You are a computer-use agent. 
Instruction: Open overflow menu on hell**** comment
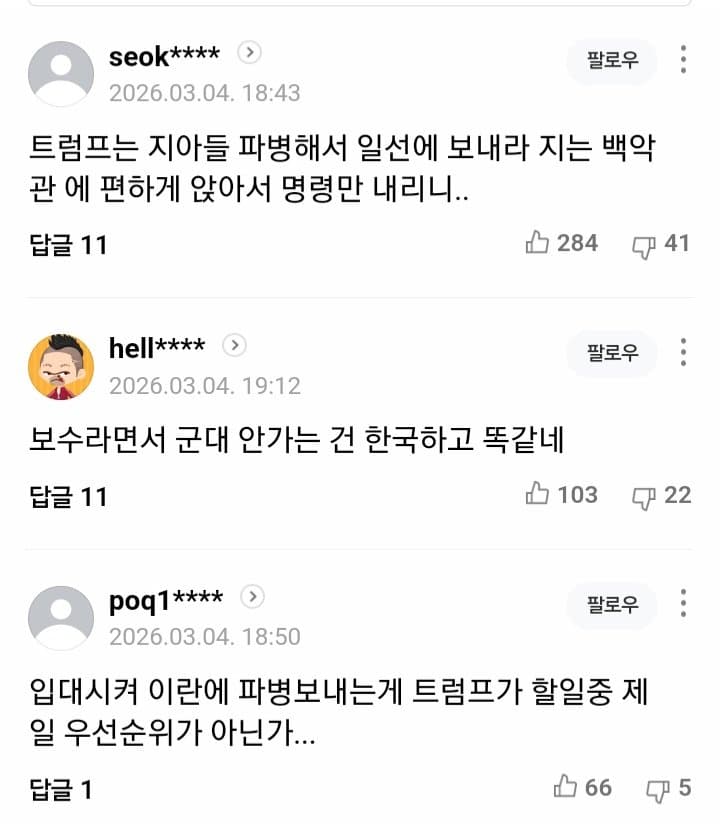click(683, 352)
